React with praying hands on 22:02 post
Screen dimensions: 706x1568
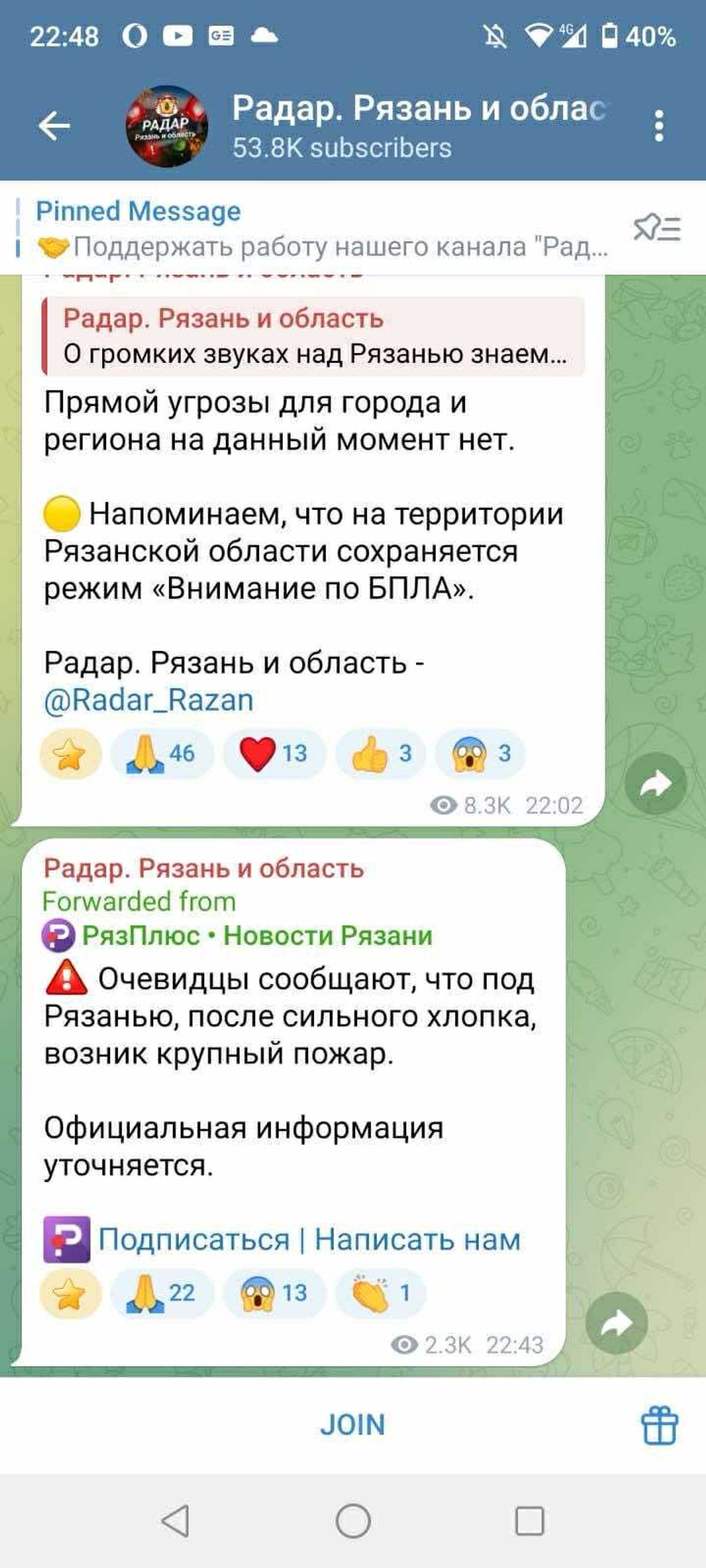pos(161,754)
